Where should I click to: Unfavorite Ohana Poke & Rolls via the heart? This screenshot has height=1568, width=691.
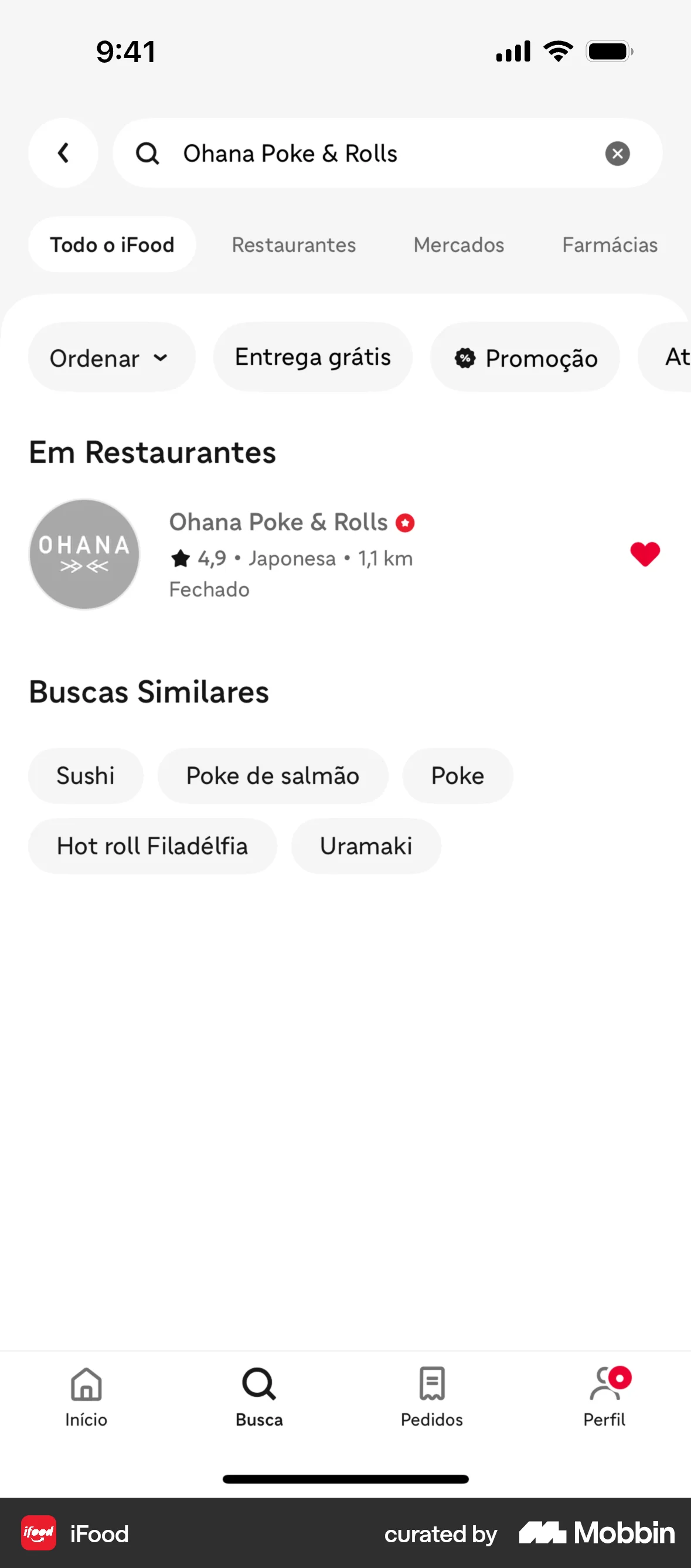pyautogui.click(x=645, y=554)
